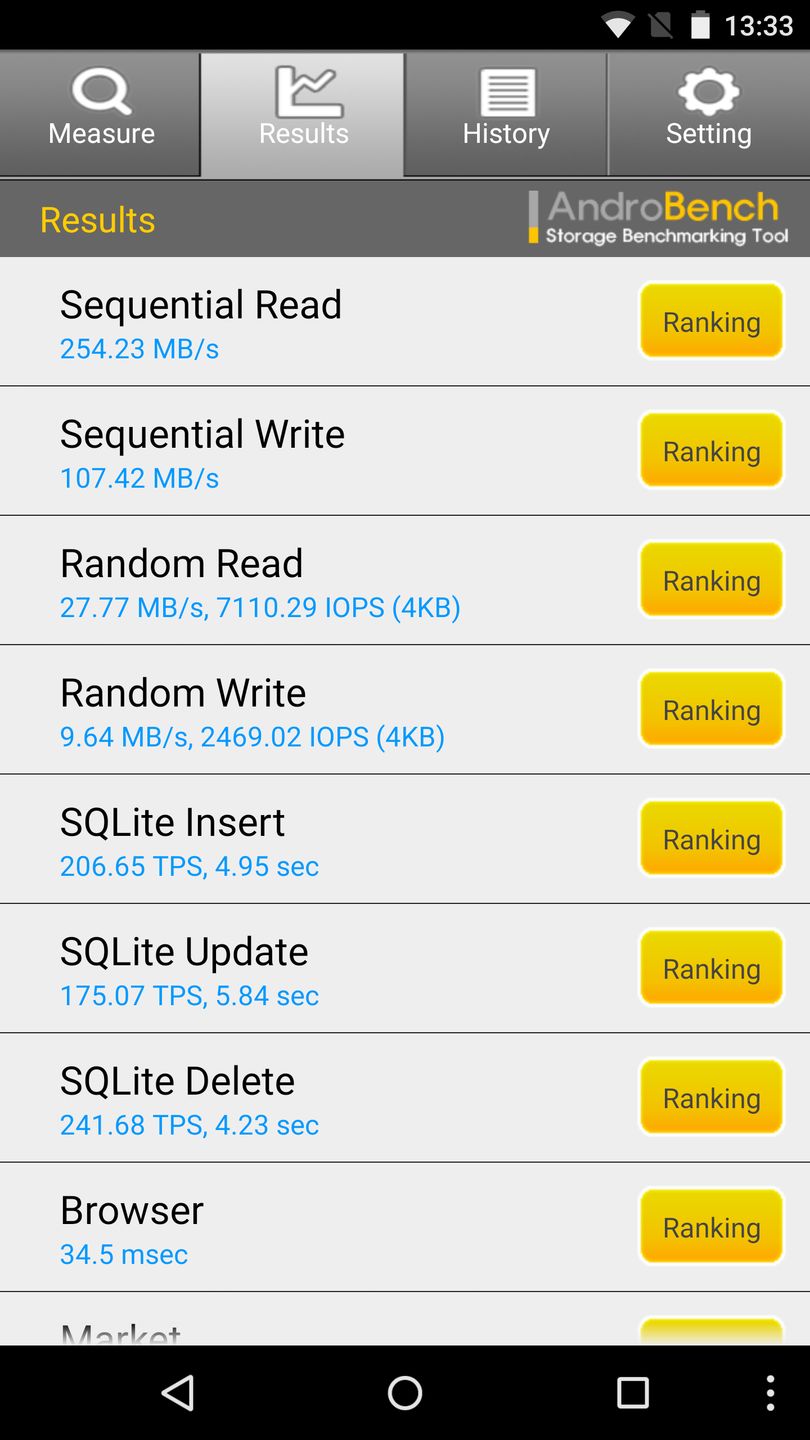Viewport: 810px width, 1440px height.
Task: View SQLite Delete ranking
Action: pyautogui.click(x=711, y=1097)
